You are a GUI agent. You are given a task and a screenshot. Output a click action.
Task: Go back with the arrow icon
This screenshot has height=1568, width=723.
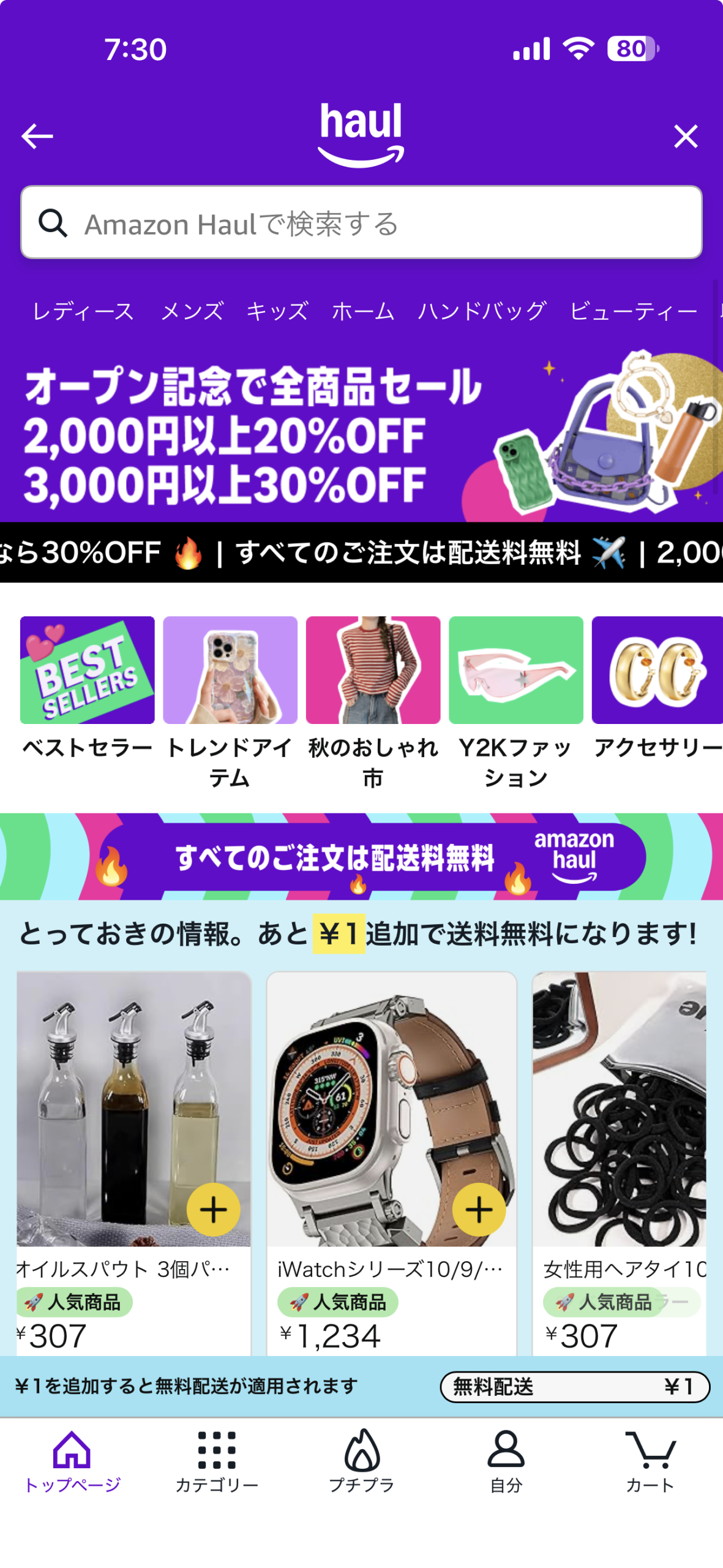click(37, 136)
